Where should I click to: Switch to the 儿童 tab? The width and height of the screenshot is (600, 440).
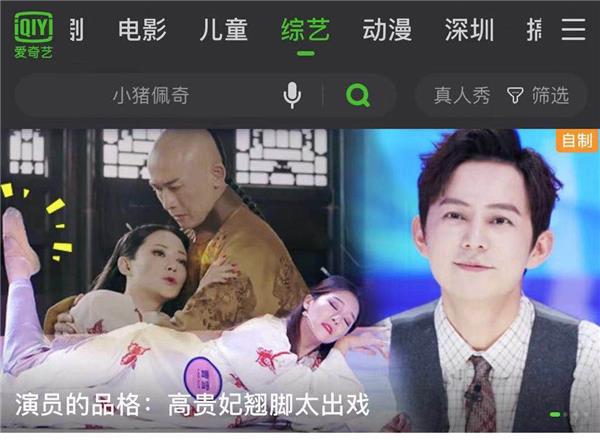(224, 30)
